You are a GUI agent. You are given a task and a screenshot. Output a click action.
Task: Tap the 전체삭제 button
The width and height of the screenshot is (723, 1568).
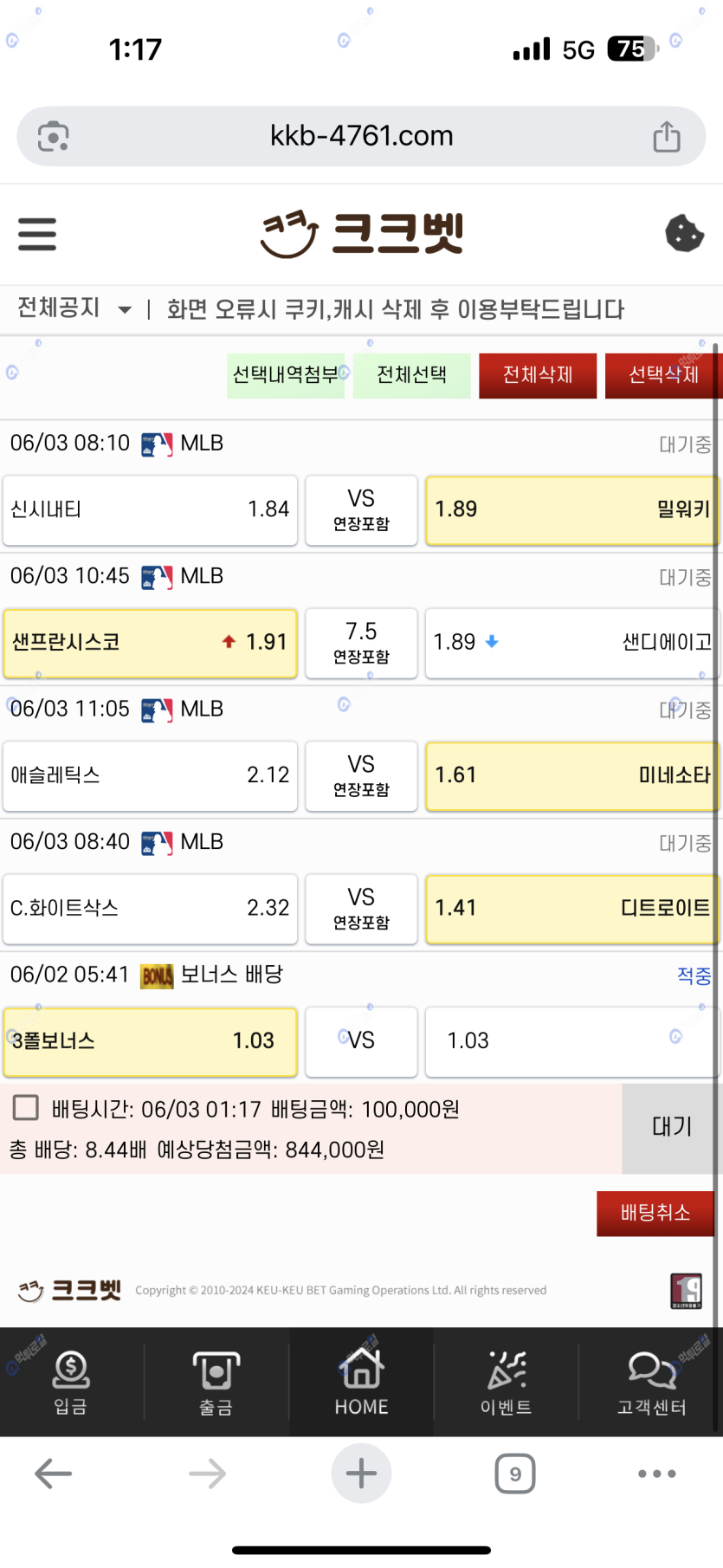(538, 375)
